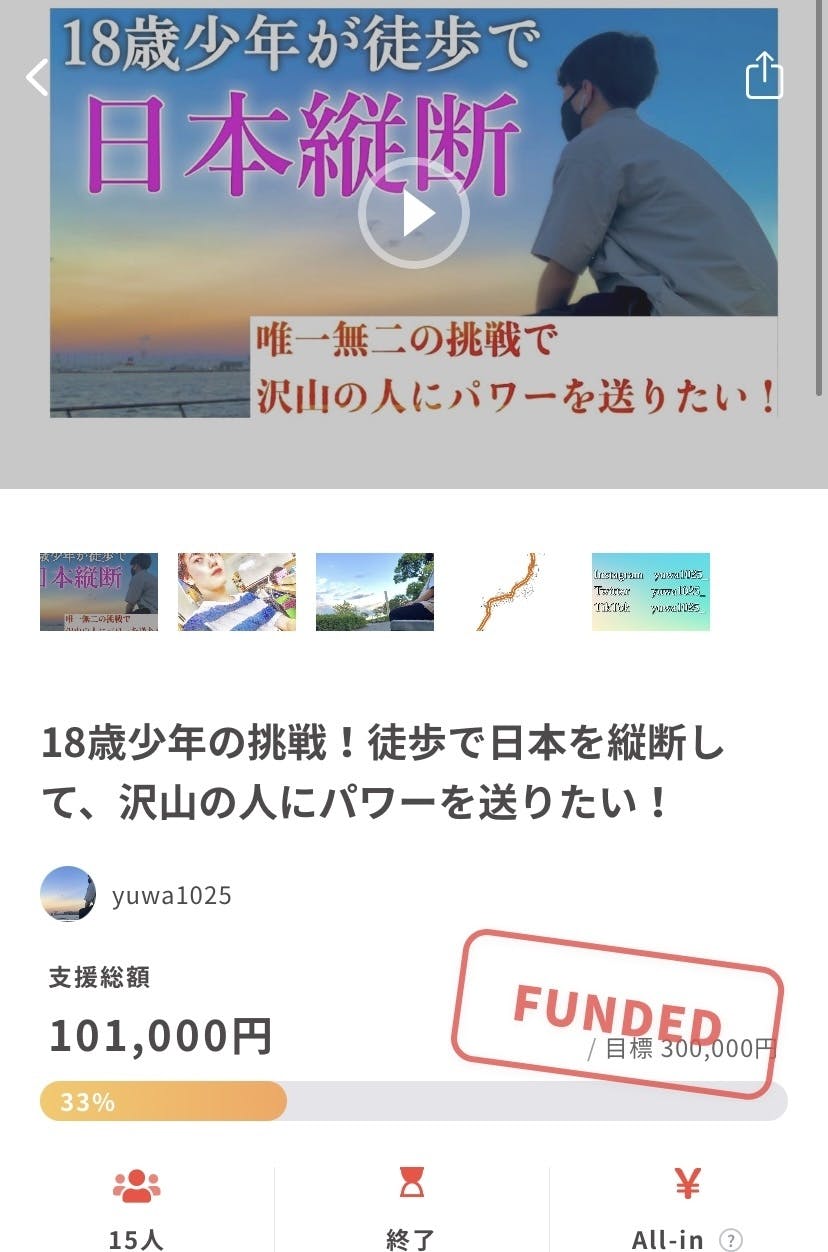Share this crowdfunding project
The image size is (828, 1252).
coord(763,76)
